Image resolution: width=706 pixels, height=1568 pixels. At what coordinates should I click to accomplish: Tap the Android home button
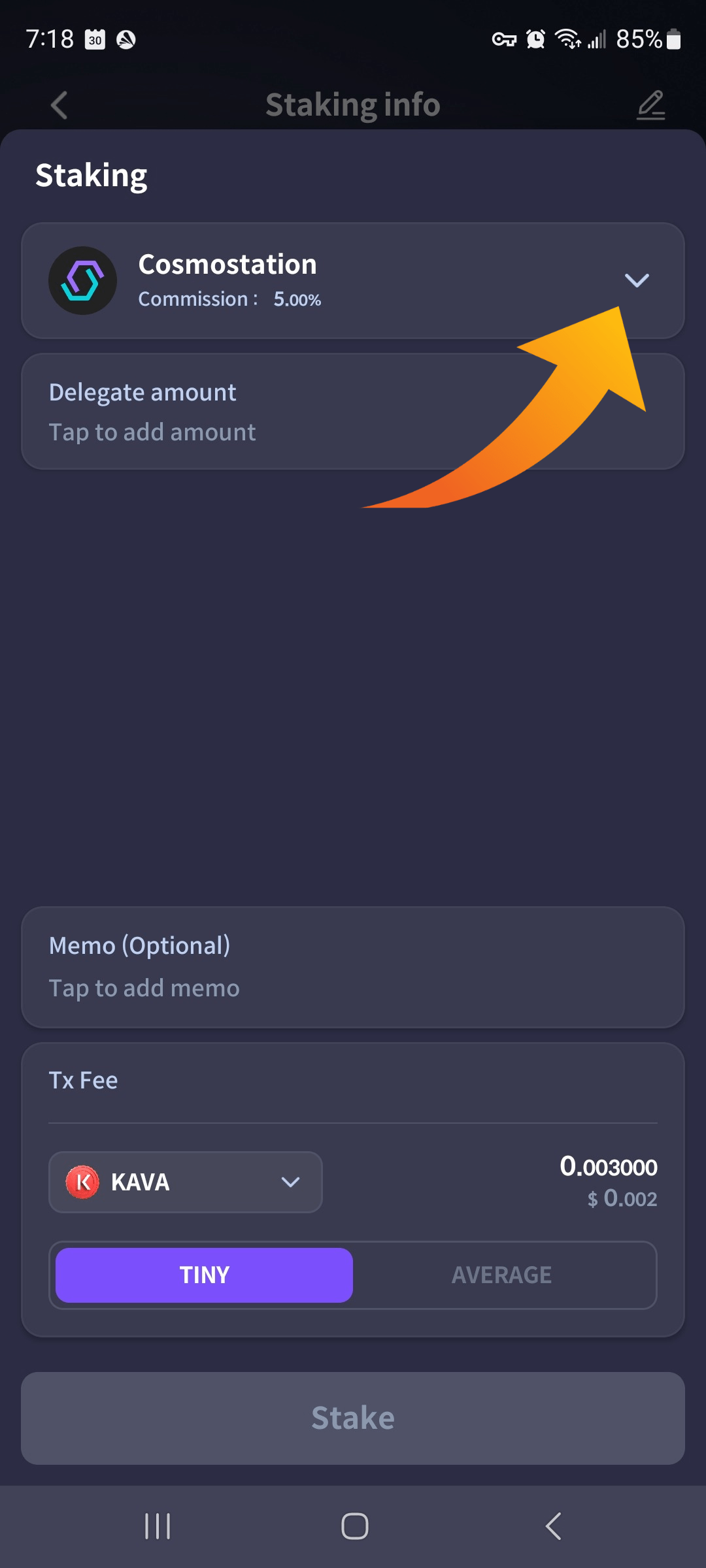click(353, 1527)
